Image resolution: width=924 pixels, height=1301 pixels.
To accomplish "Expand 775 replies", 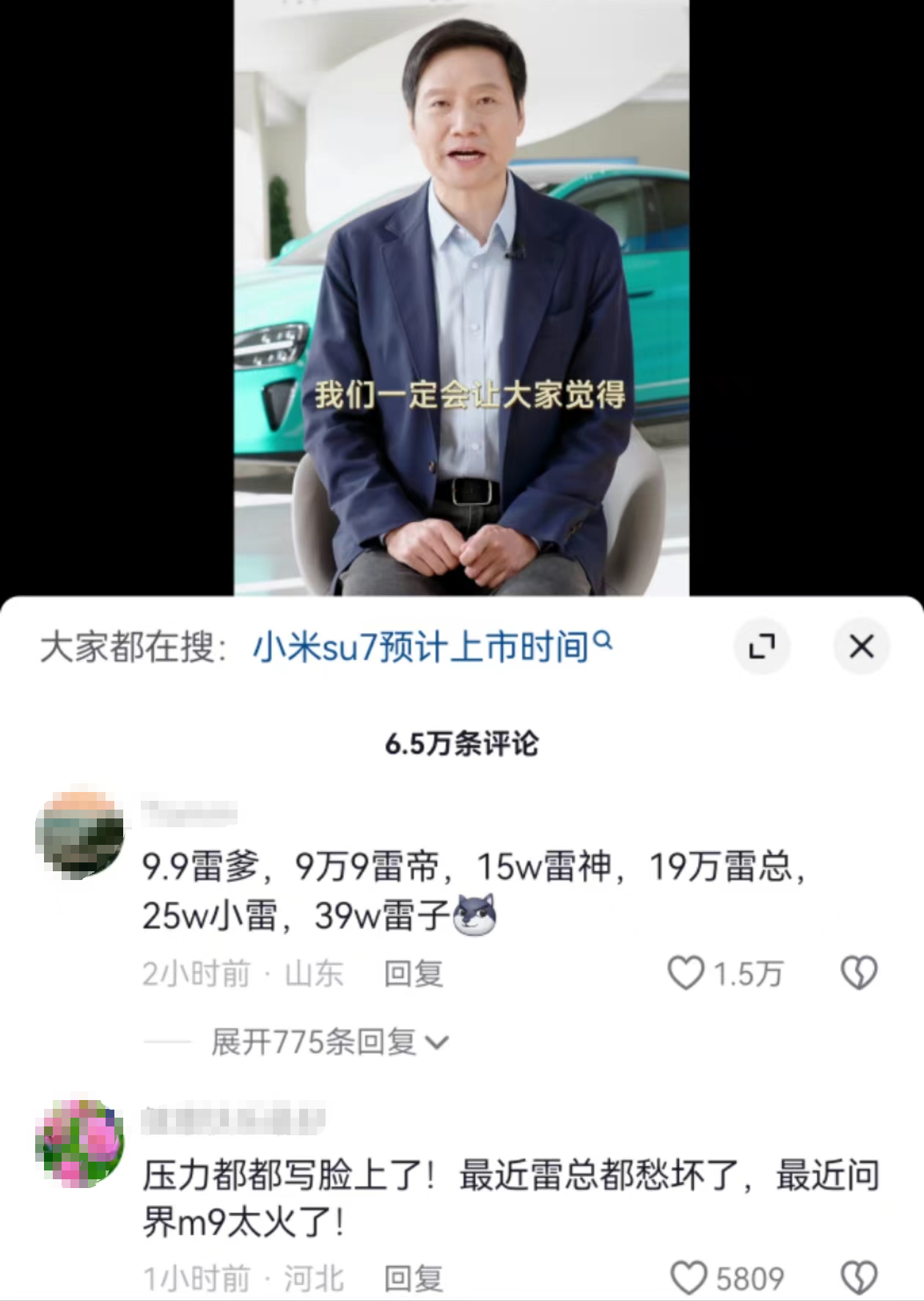I will (x=329, y=1042).
